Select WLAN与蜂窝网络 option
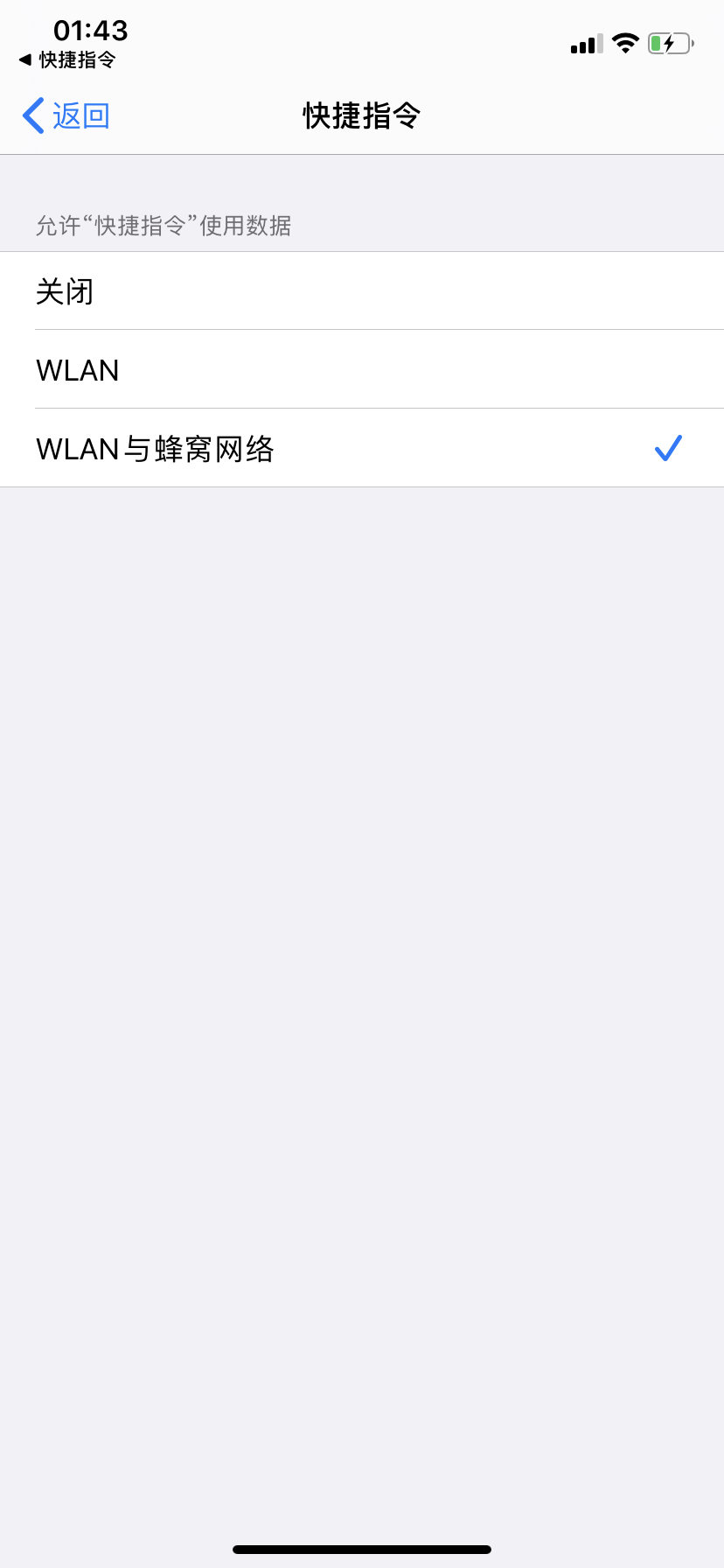Viewport: 724px width, 1568px height. (x=361, y=449)
